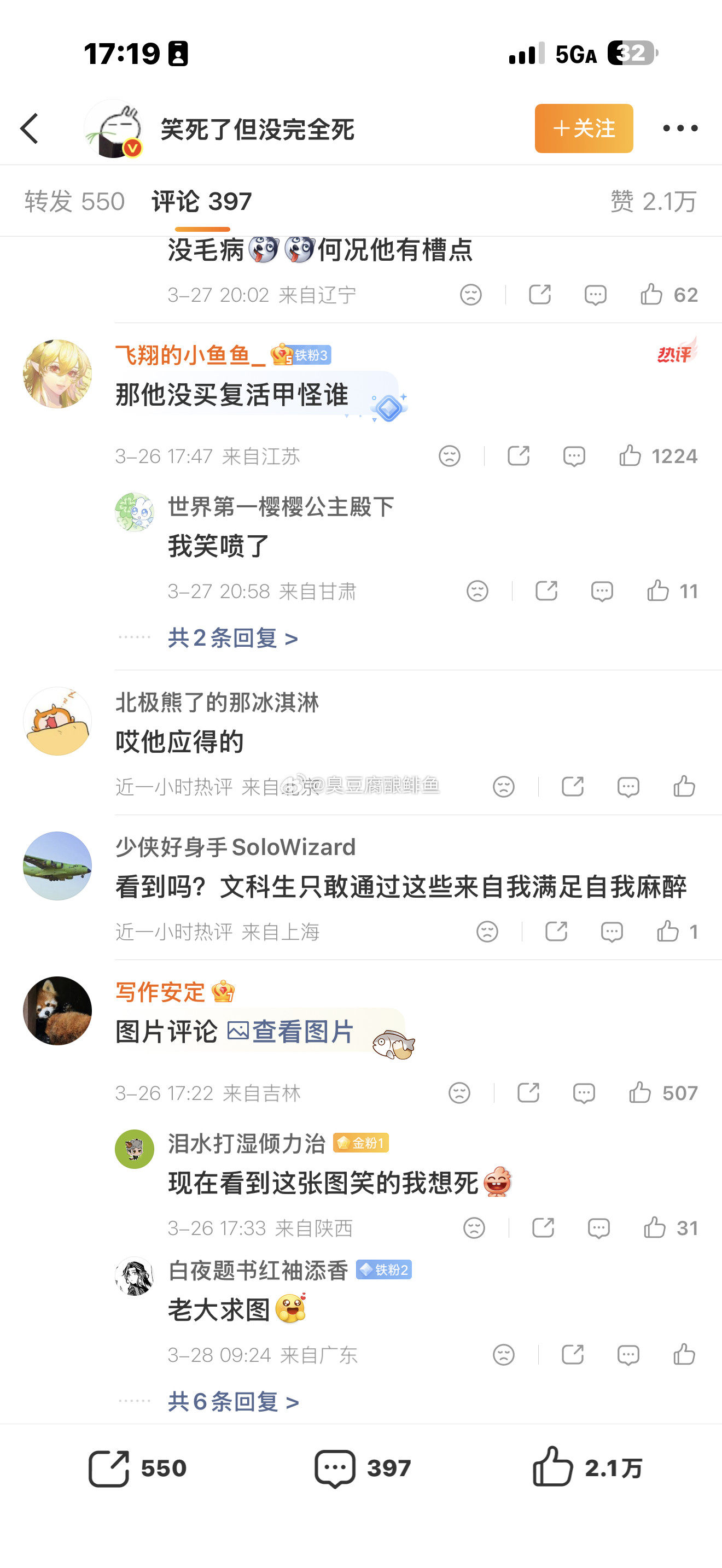Viewport: 722px width, 1568px height.
Task: Open reply bubble on 少侠好身手SoloWizard's comment
Action: [610, 931]
